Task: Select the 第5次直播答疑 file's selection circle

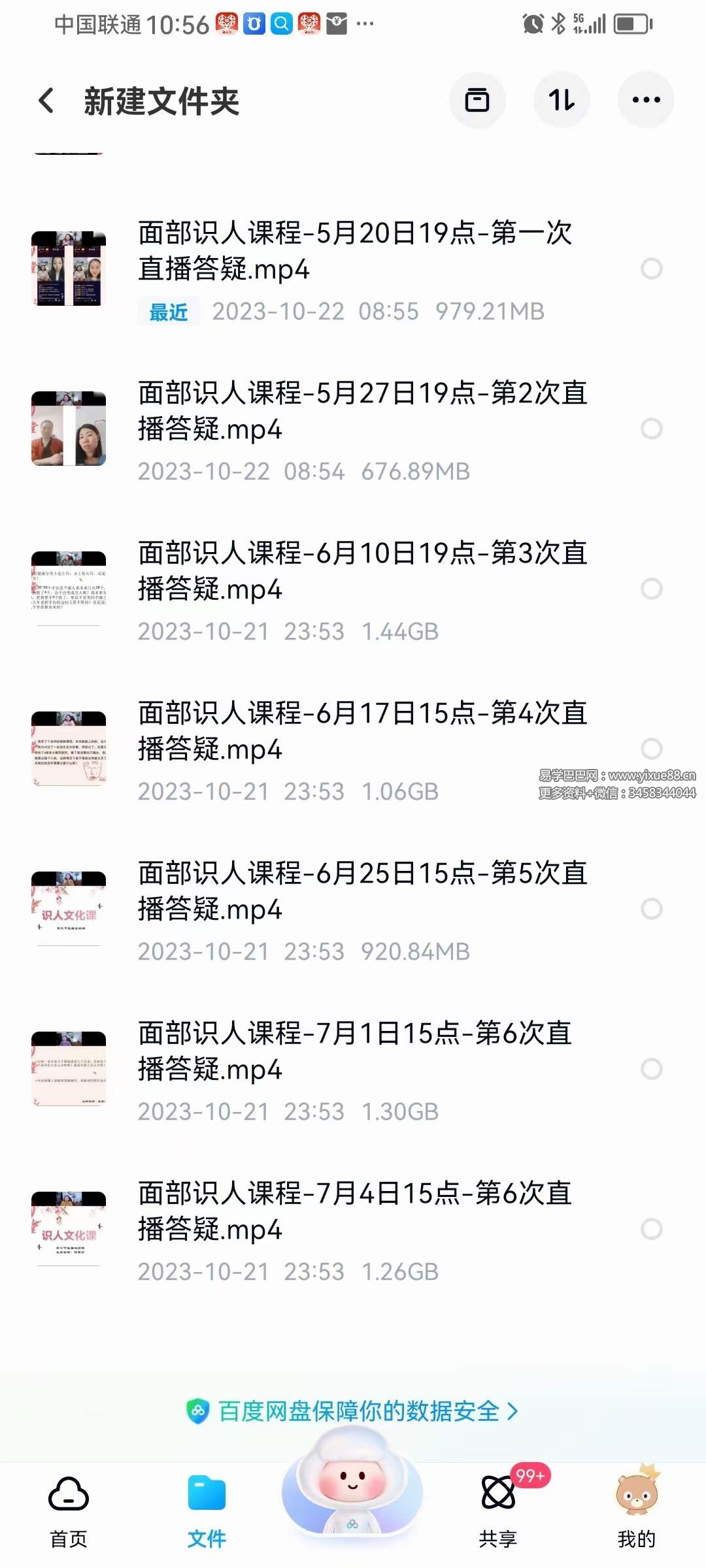Action: [652, 907]
